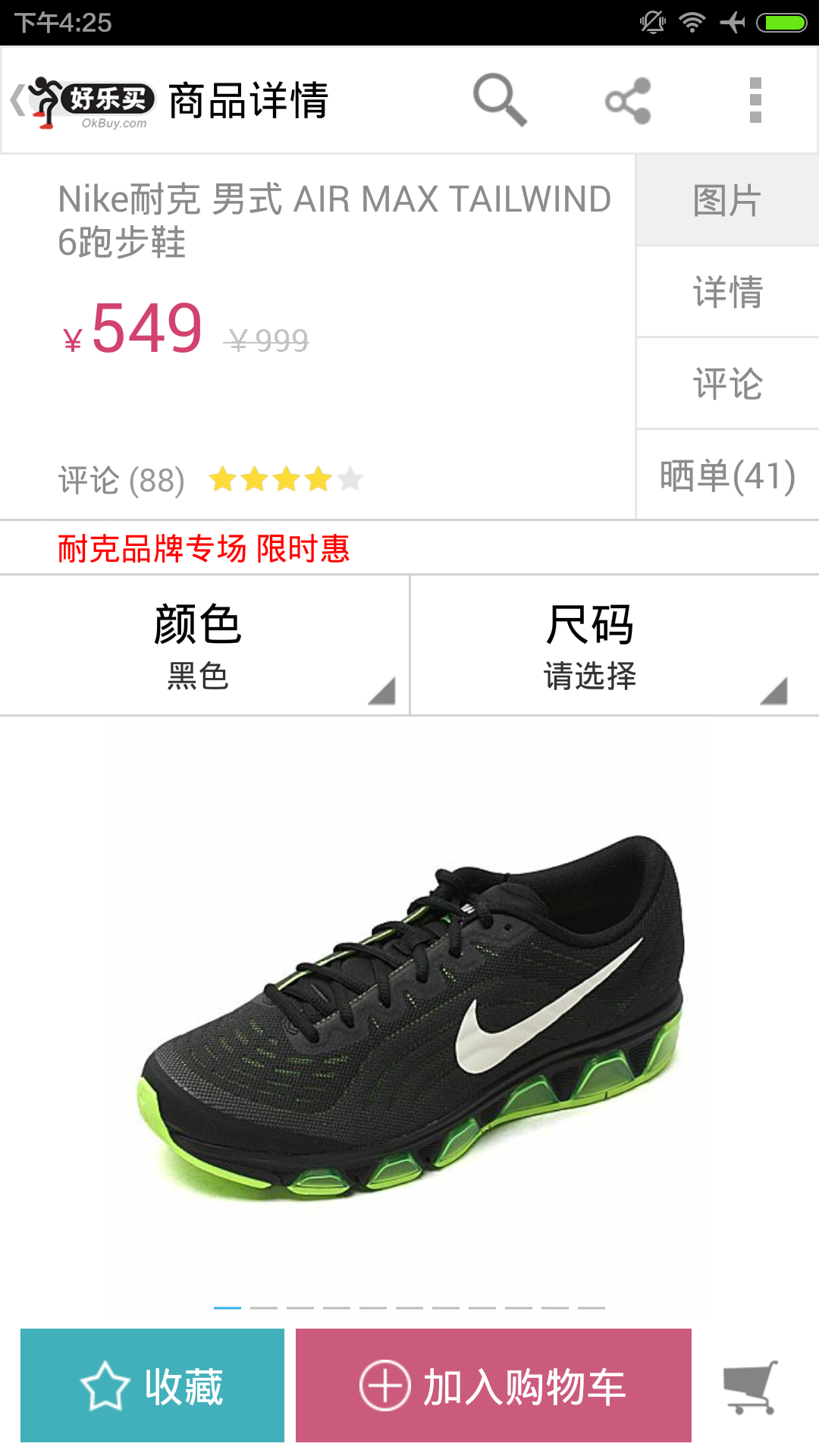Open the overflow menu
The width and height of the screenshot is (819, 1456).
point(755,100)
